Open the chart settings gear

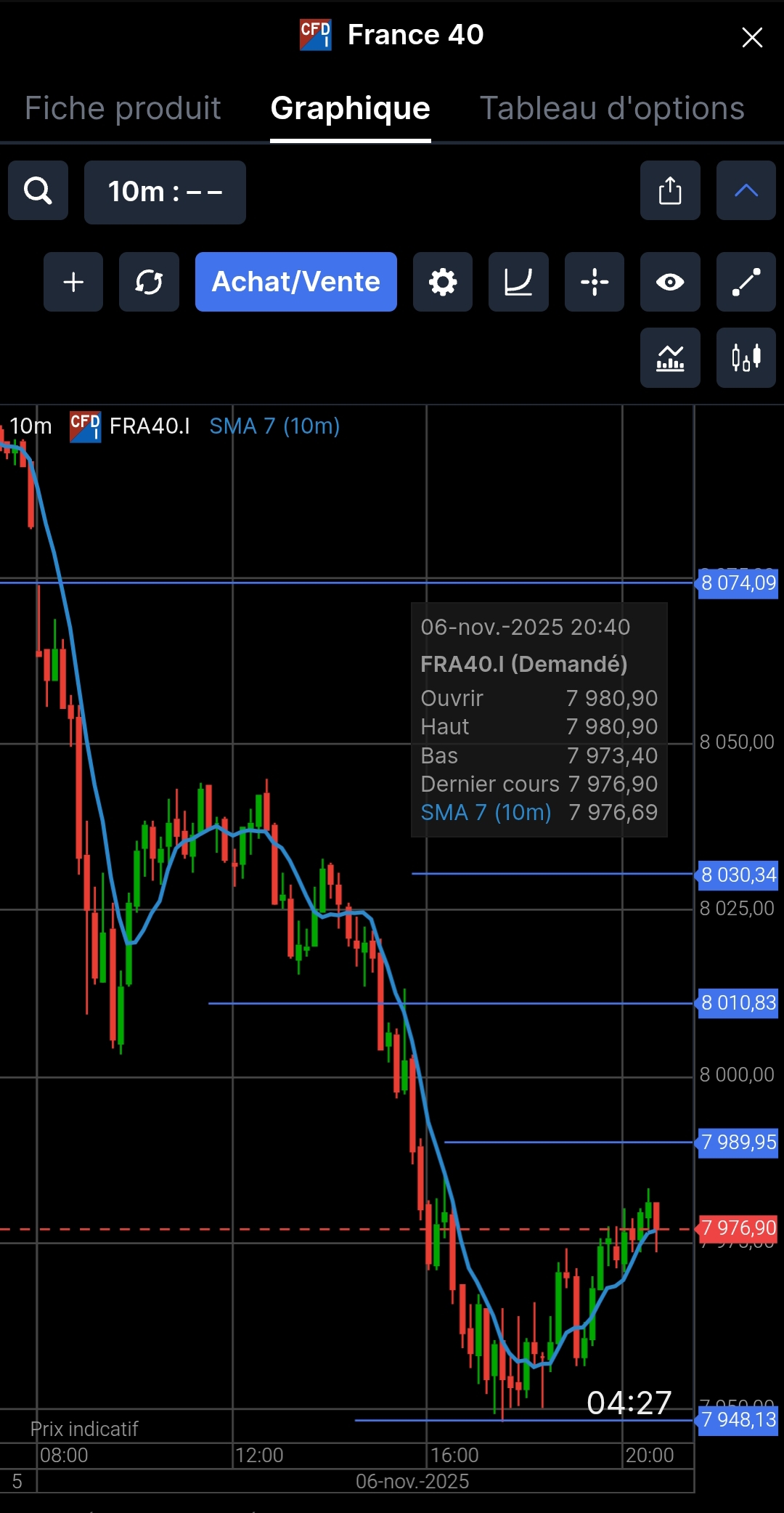click(442, 282)
